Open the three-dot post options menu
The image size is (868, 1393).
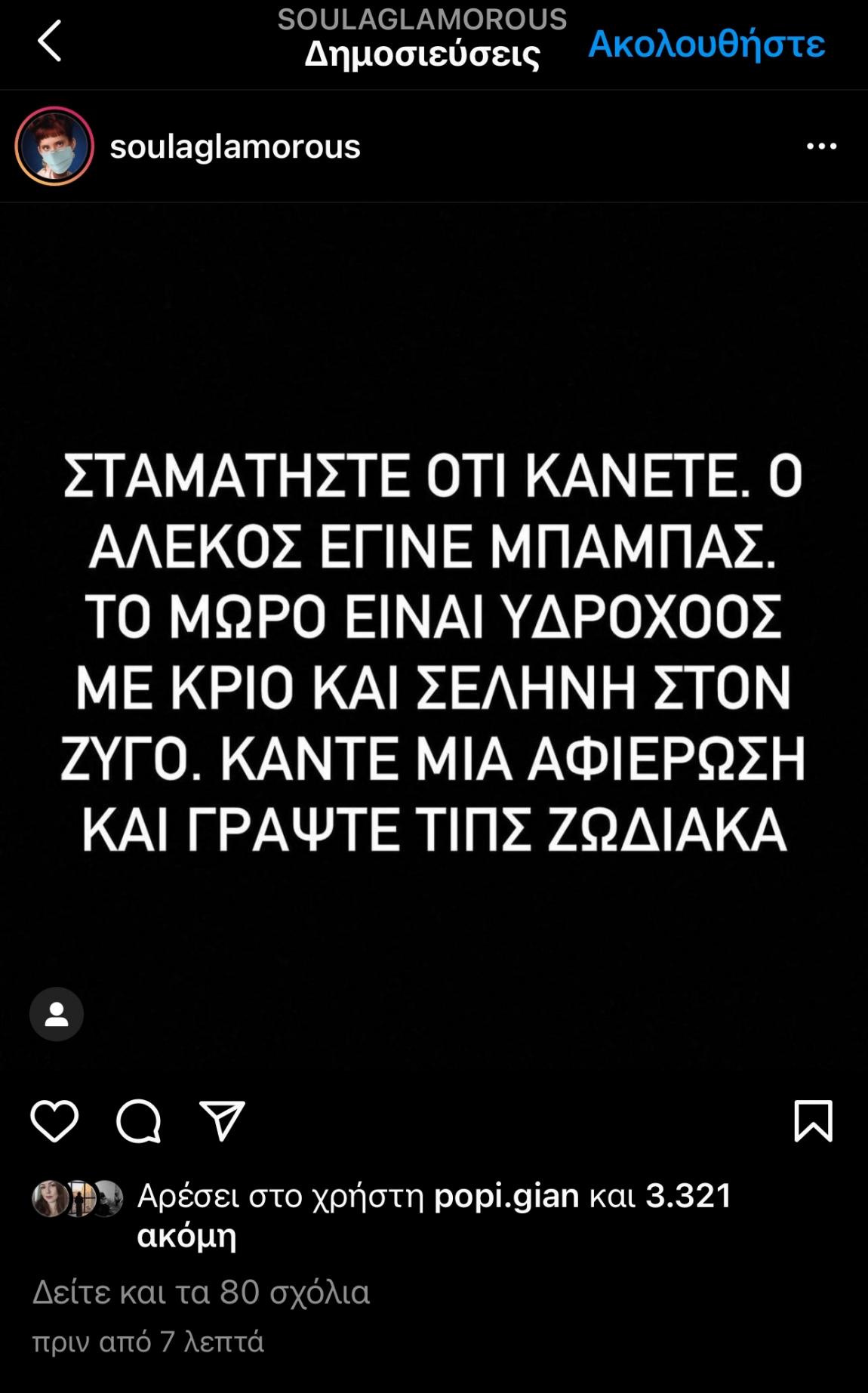tap(821, 146)
